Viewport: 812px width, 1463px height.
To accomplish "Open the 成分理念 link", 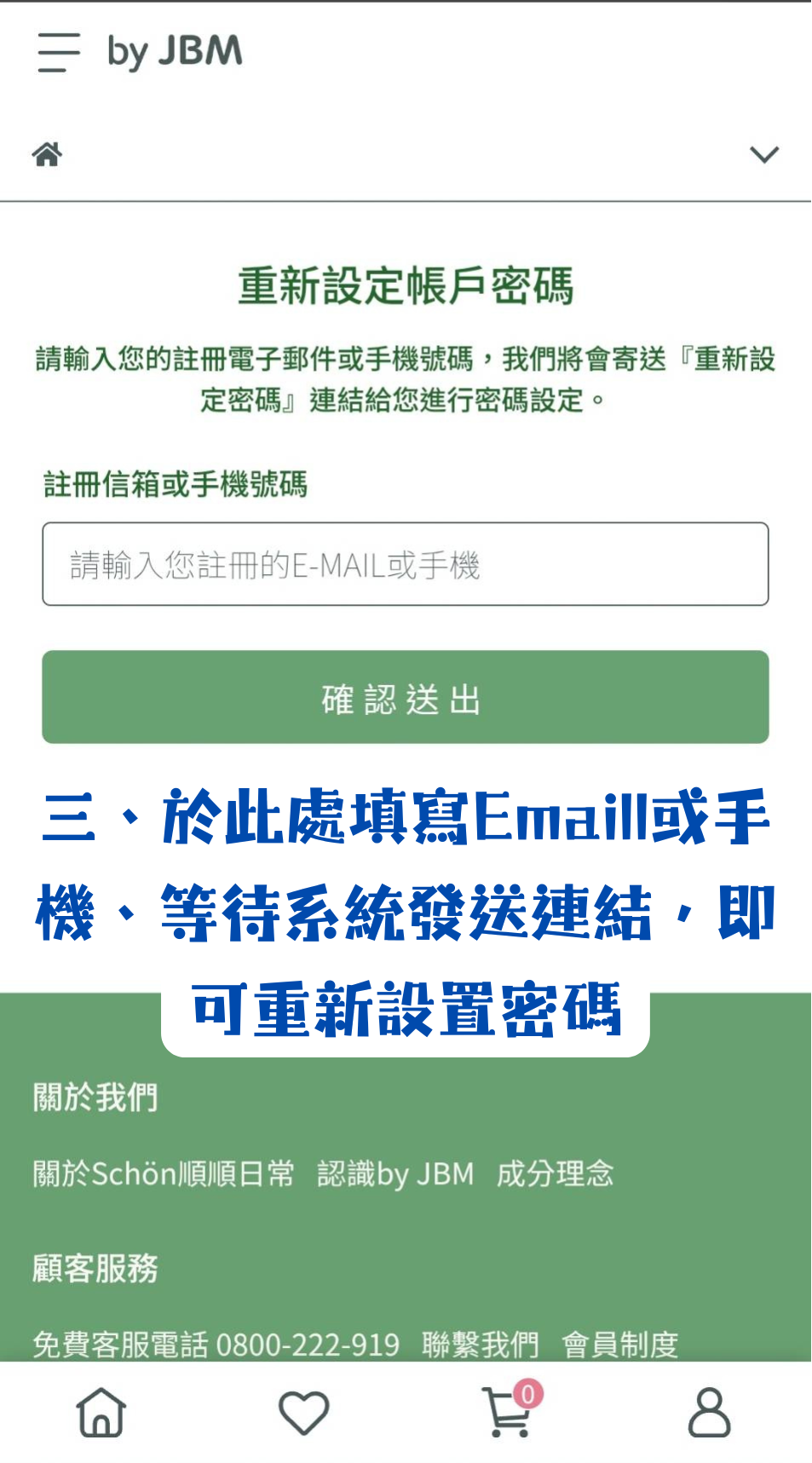I will click(x=555, y=1173).
